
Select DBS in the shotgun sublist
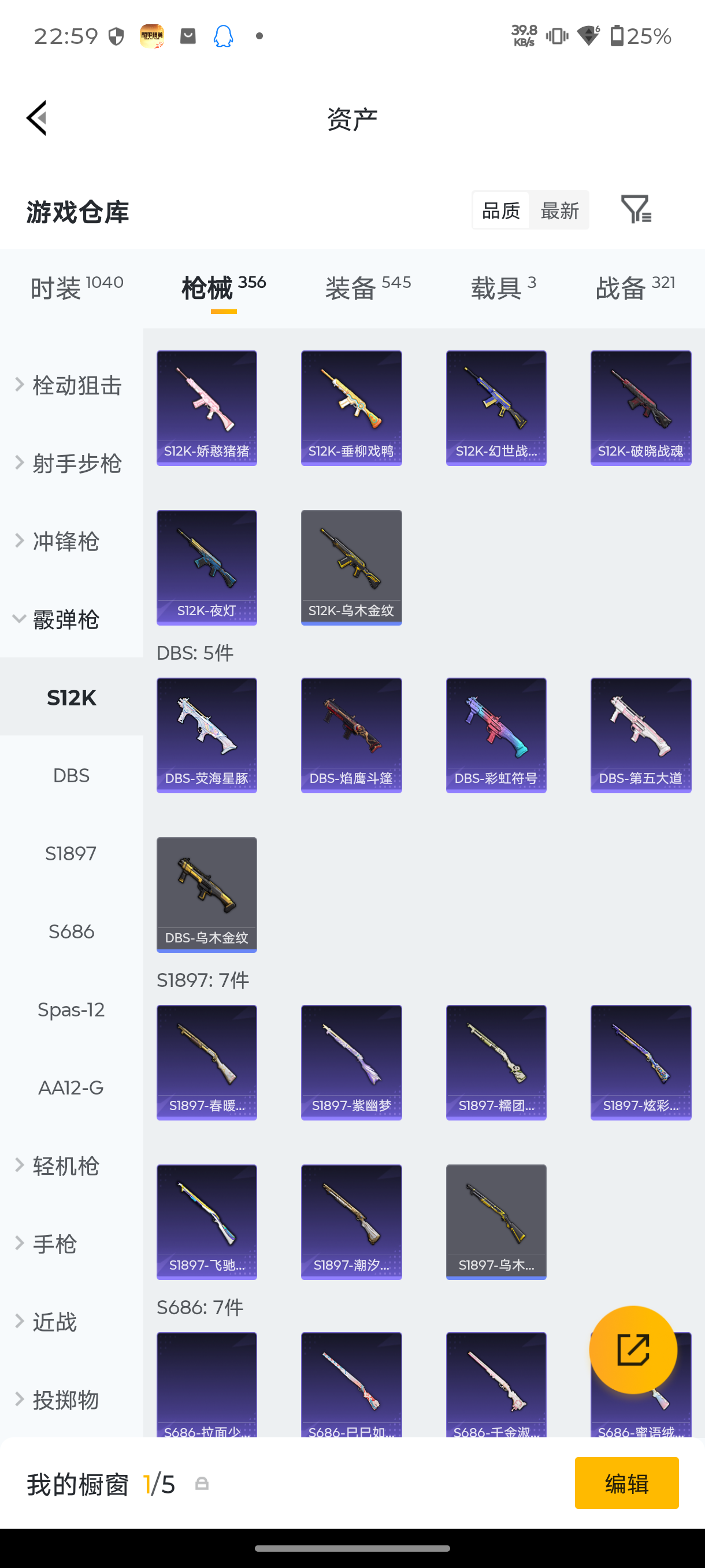coord(71,775)
